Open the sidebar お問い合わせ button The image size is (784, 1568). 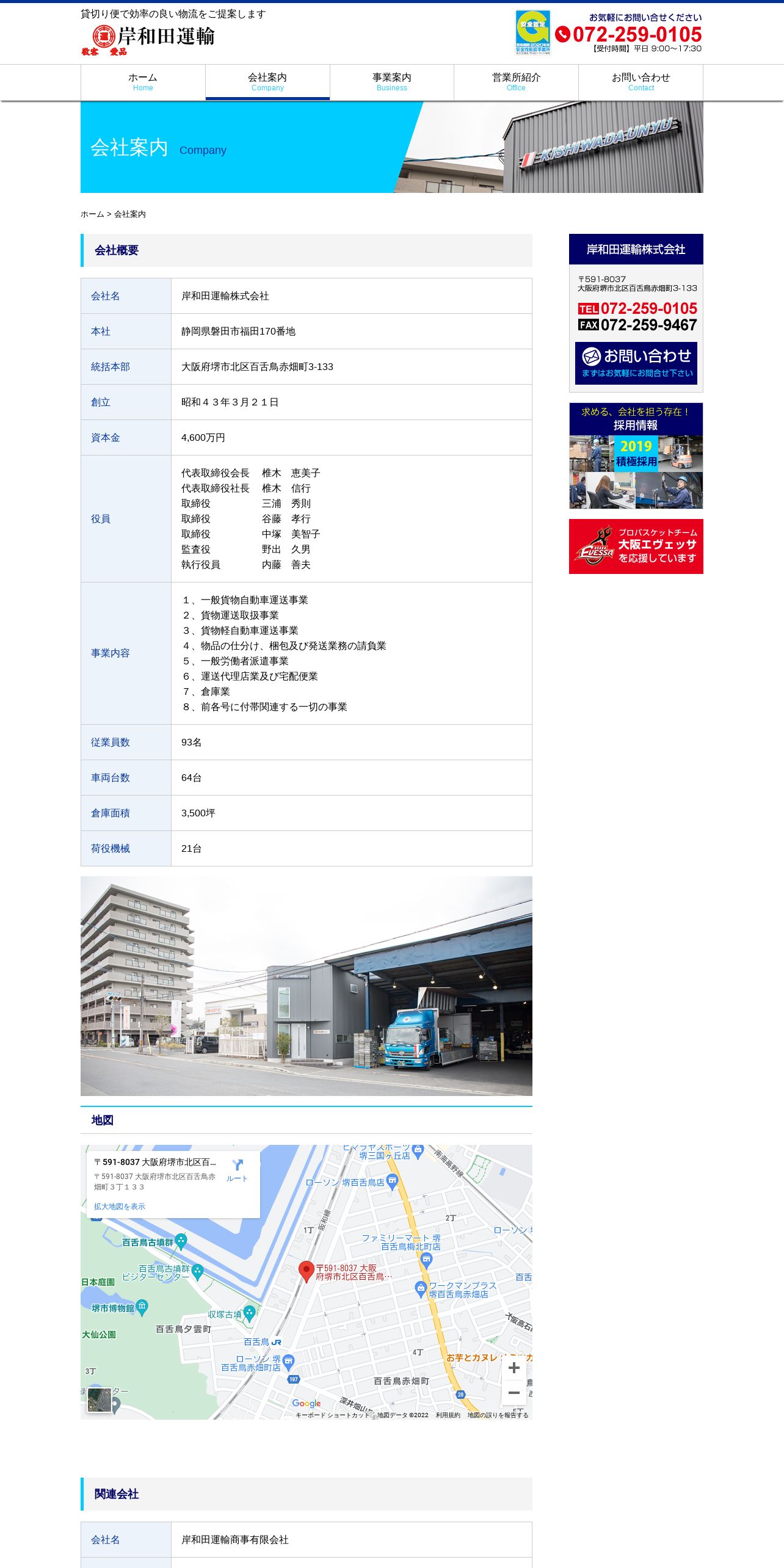click(x=636, y=363)
